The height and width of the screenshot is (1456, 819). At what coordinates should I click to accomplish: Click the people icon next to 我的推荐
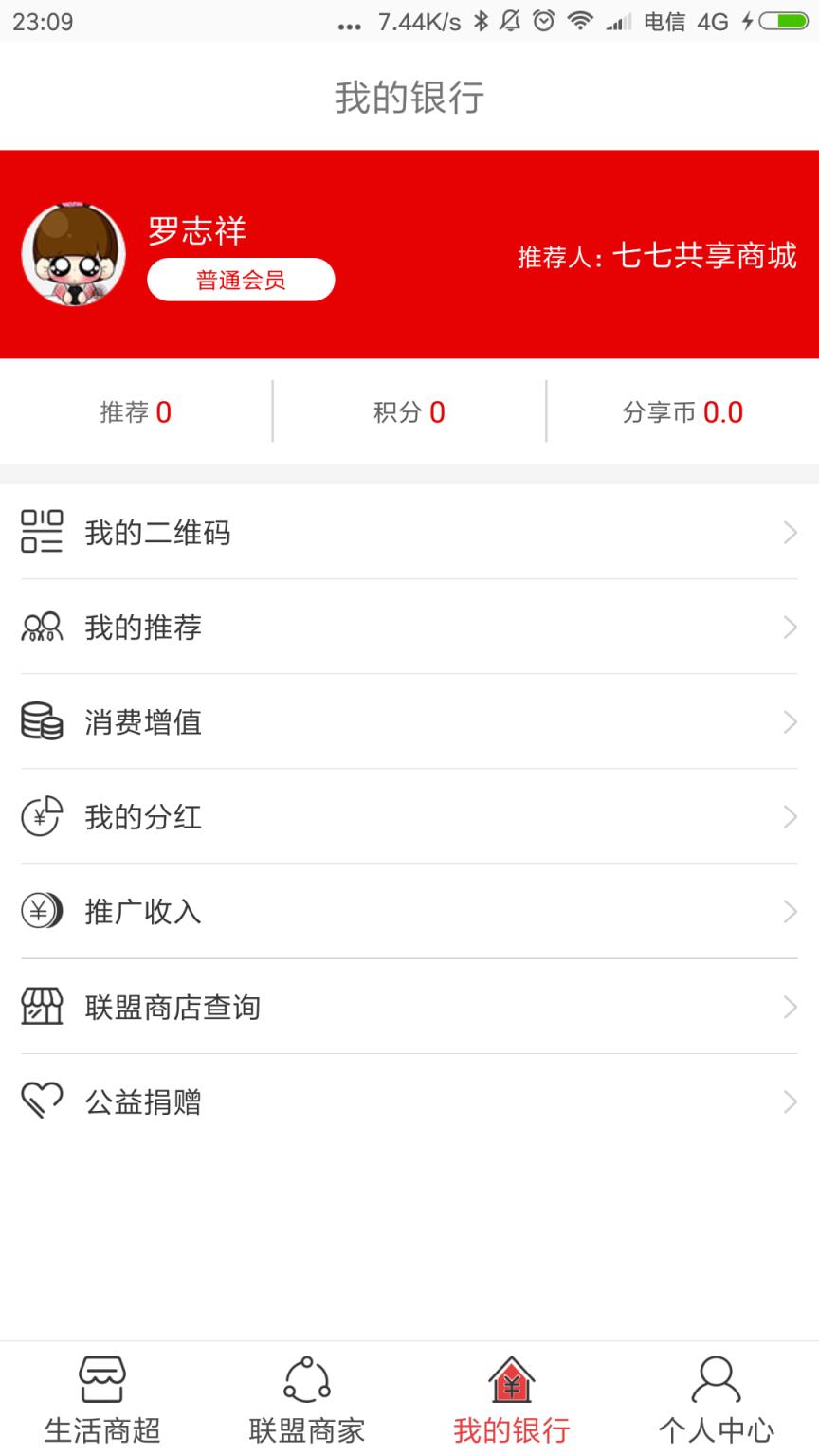(x=41, y=627)
